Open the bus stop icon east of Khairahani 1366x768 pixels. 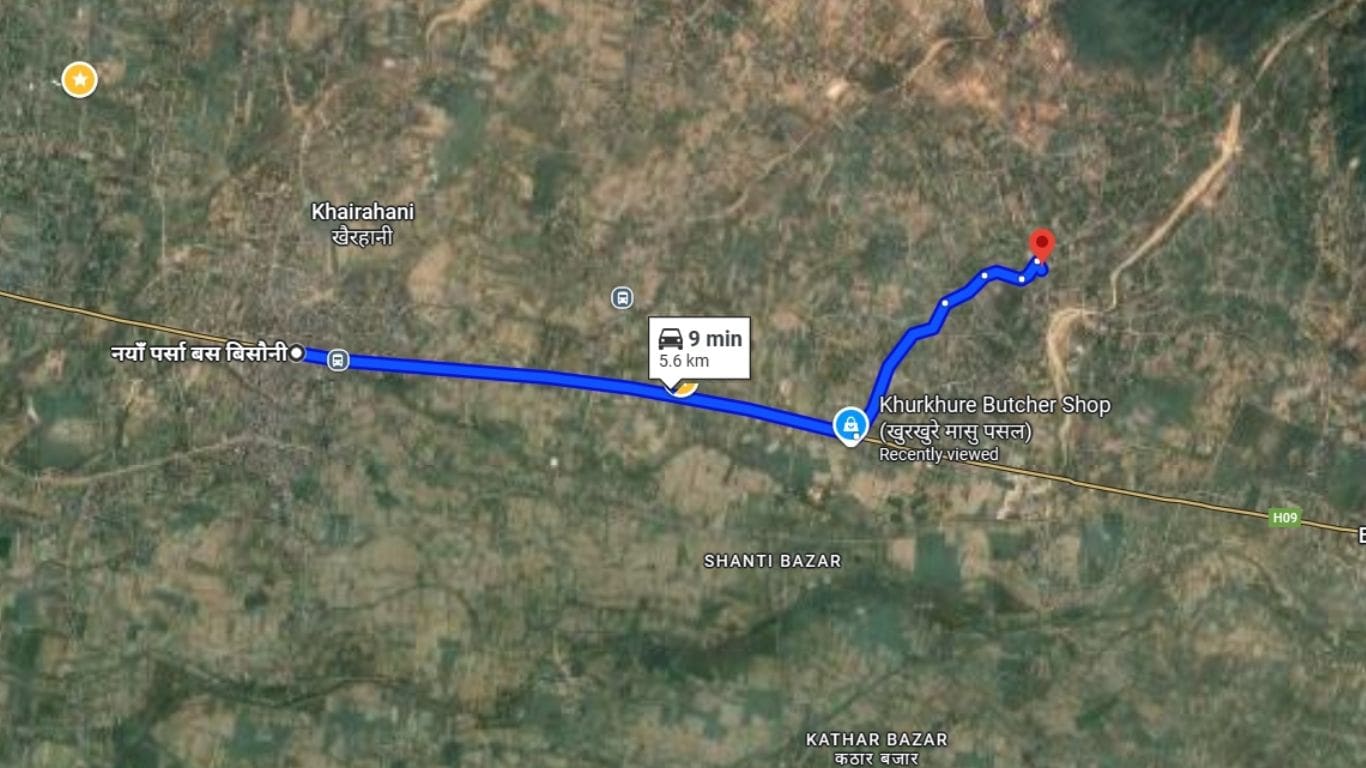tap(622, 297)
